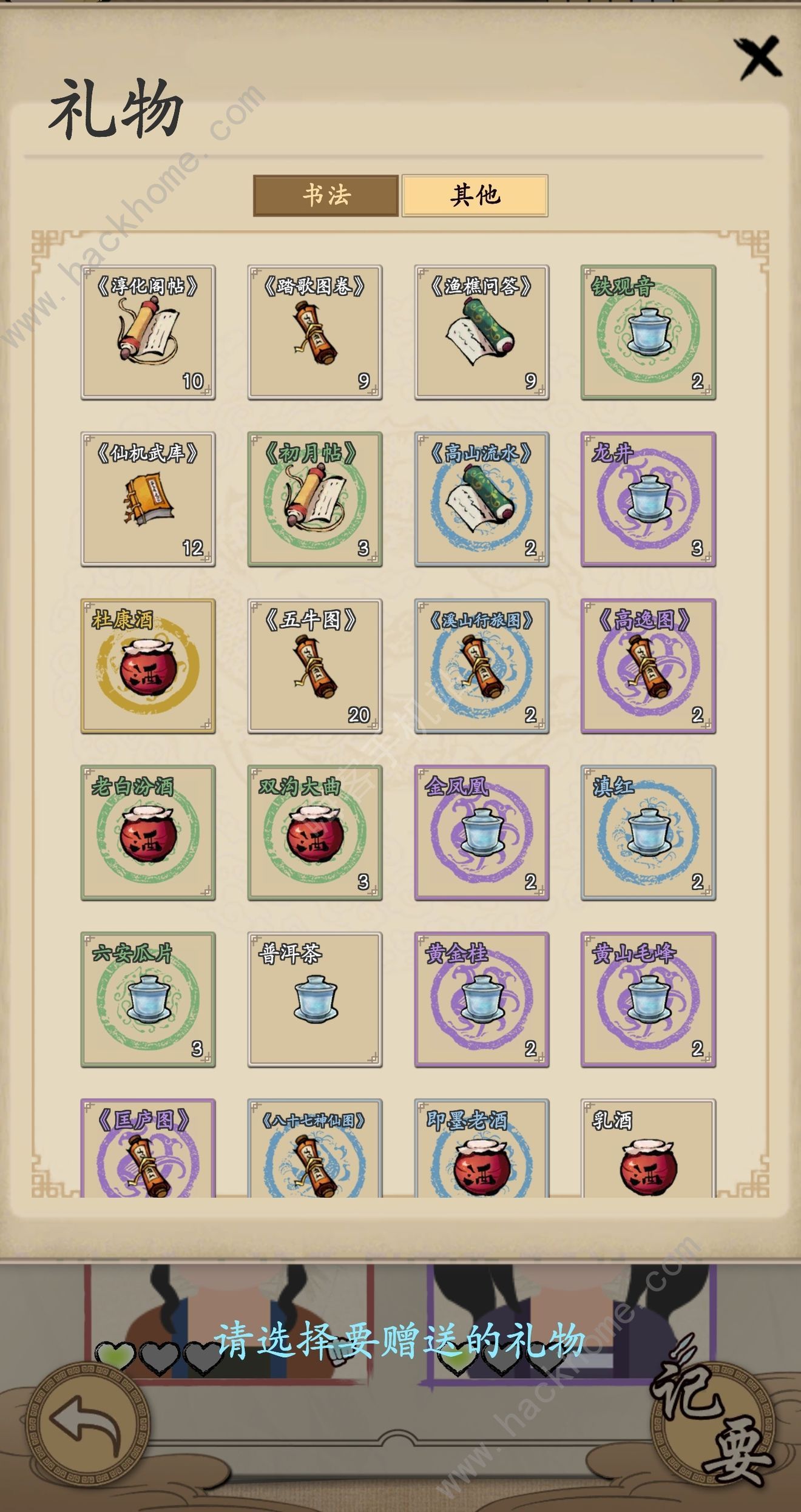Pick the 《渔樵问答》 gift

click(x=482, y=332)
